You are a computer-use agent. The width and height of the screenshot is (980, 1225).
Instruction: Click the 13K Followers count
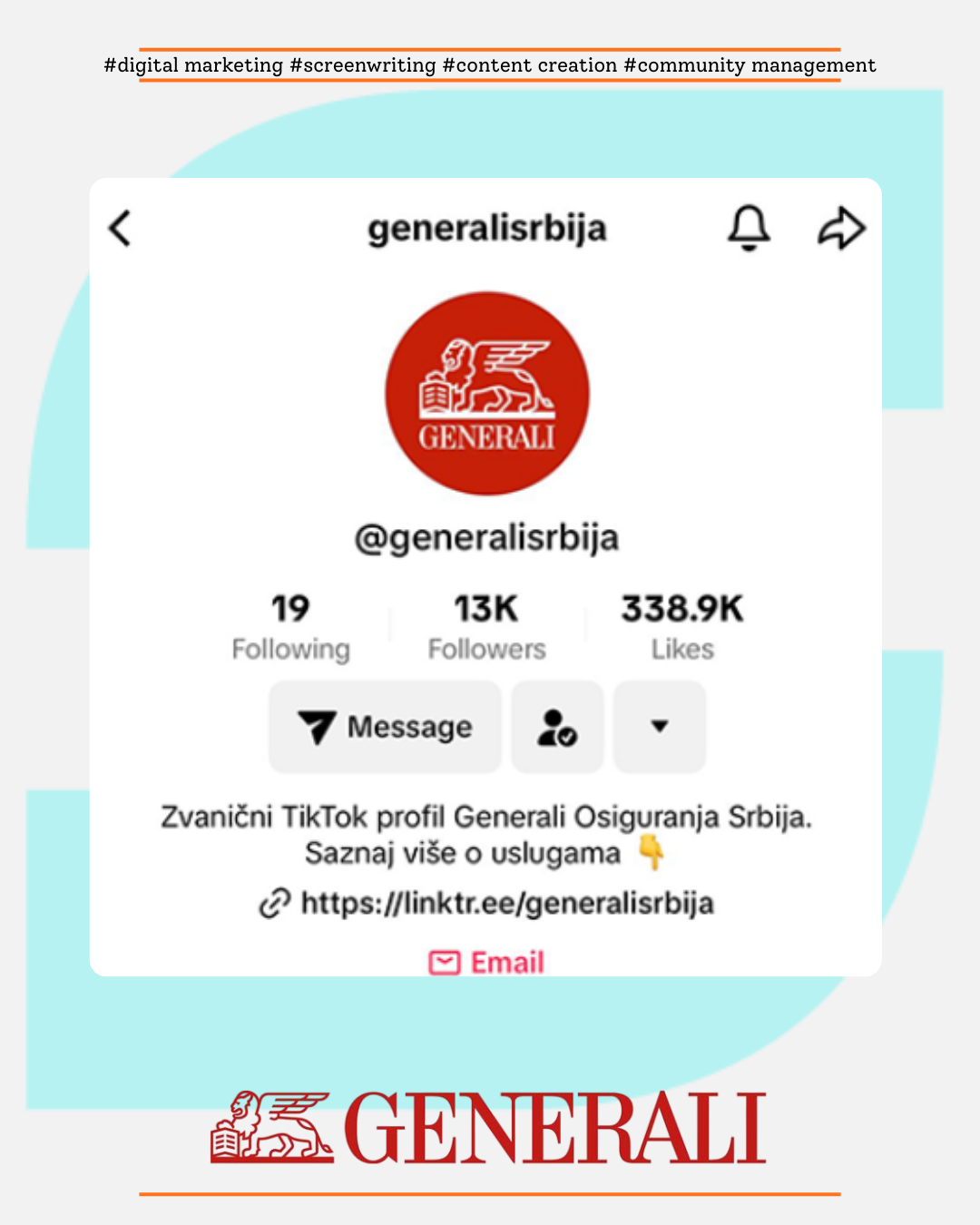[486, 624]
